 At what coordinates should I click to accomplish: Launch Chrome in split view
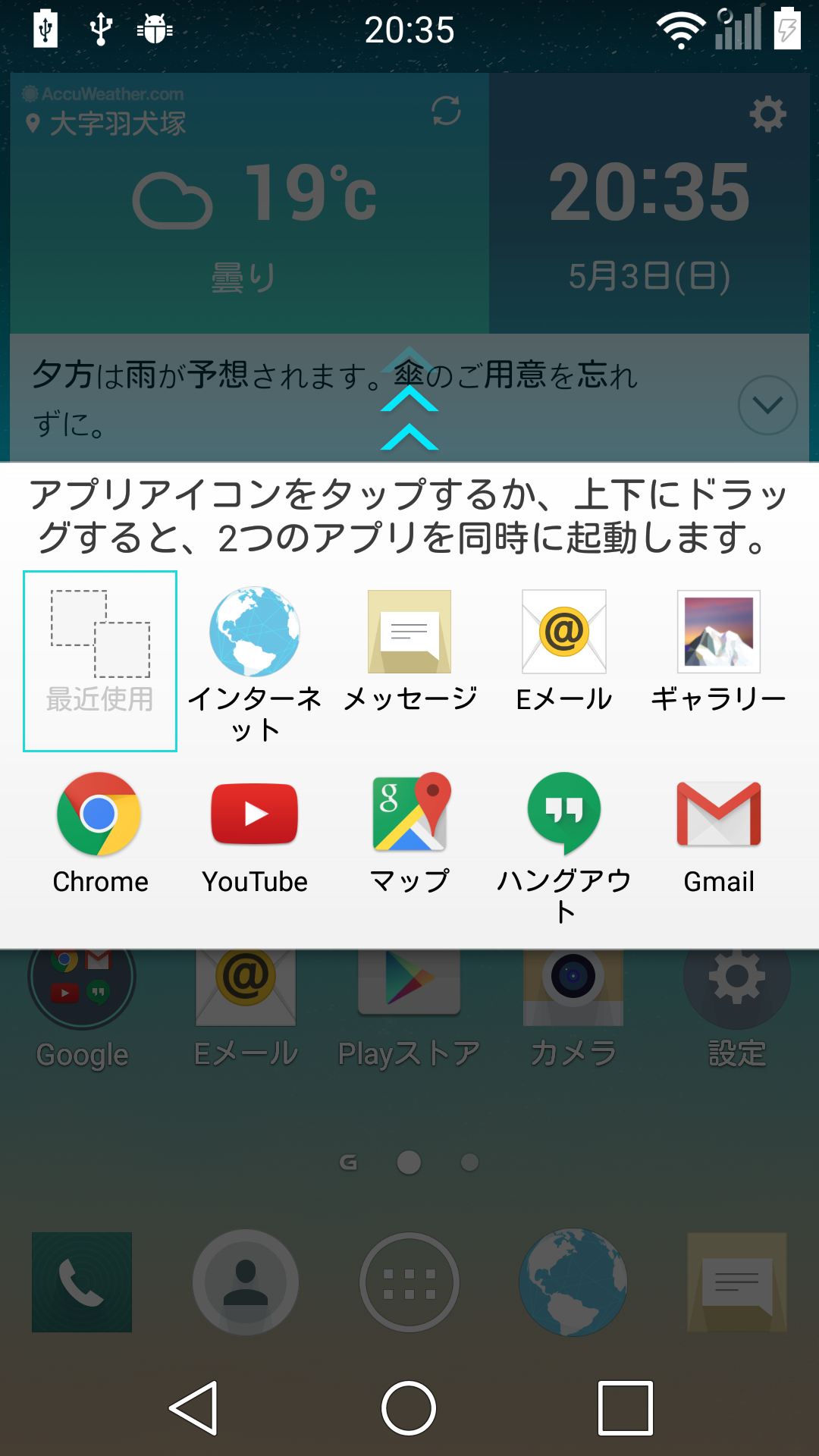pos(100,833)
